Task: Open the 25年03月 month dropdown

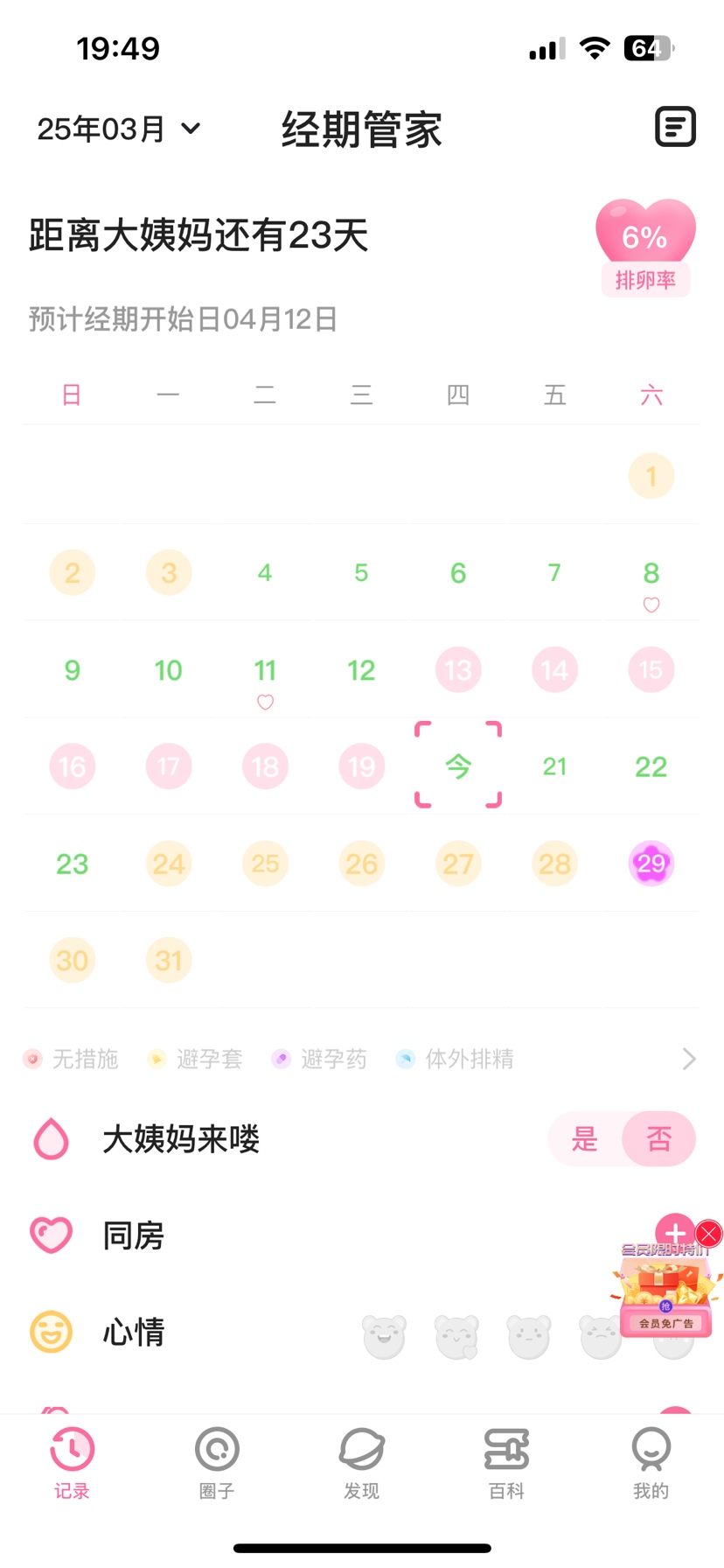Action: pyautogui.click(x=119, y=129)
